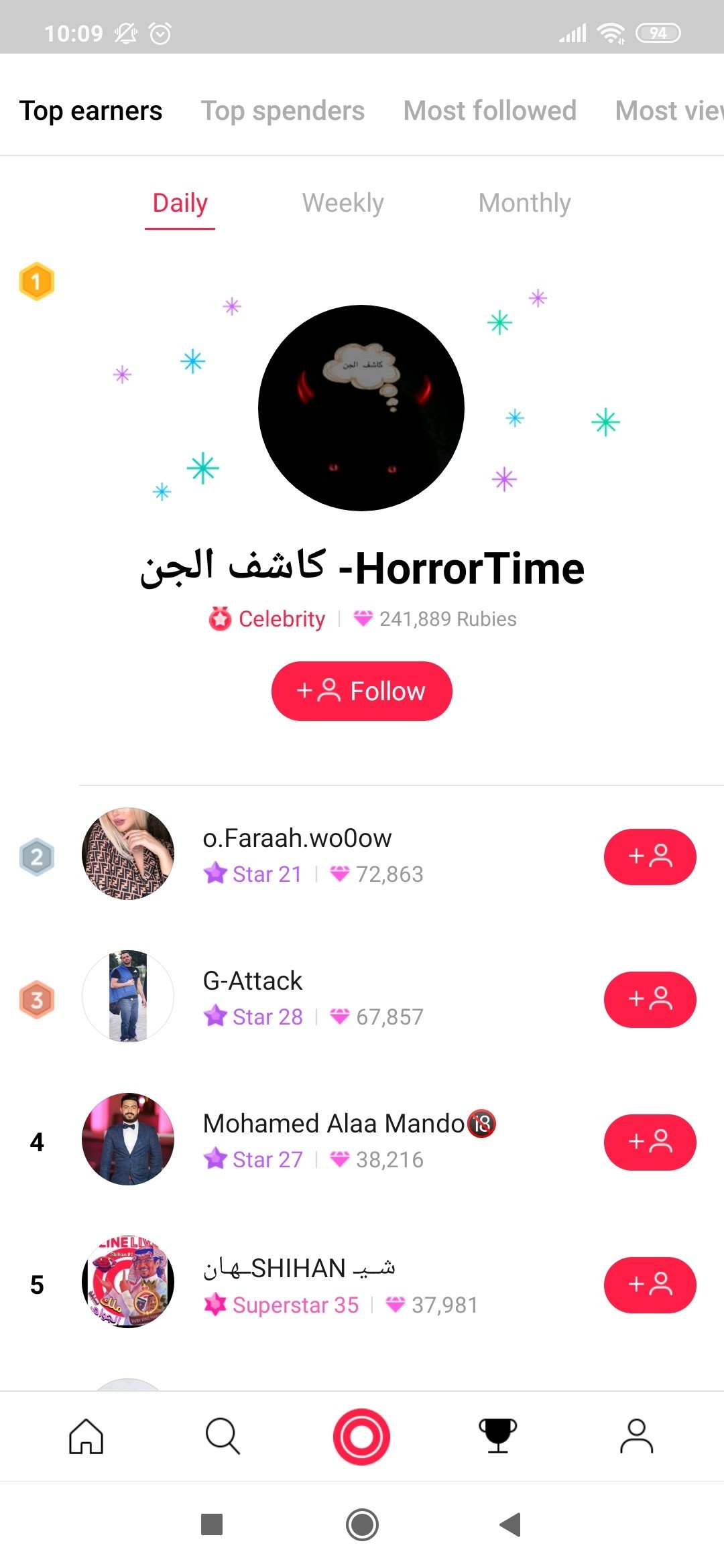This screenshot has width=724, height=1568.
Task: Select the Monthly ranking period
Action: tap(525, 202)
